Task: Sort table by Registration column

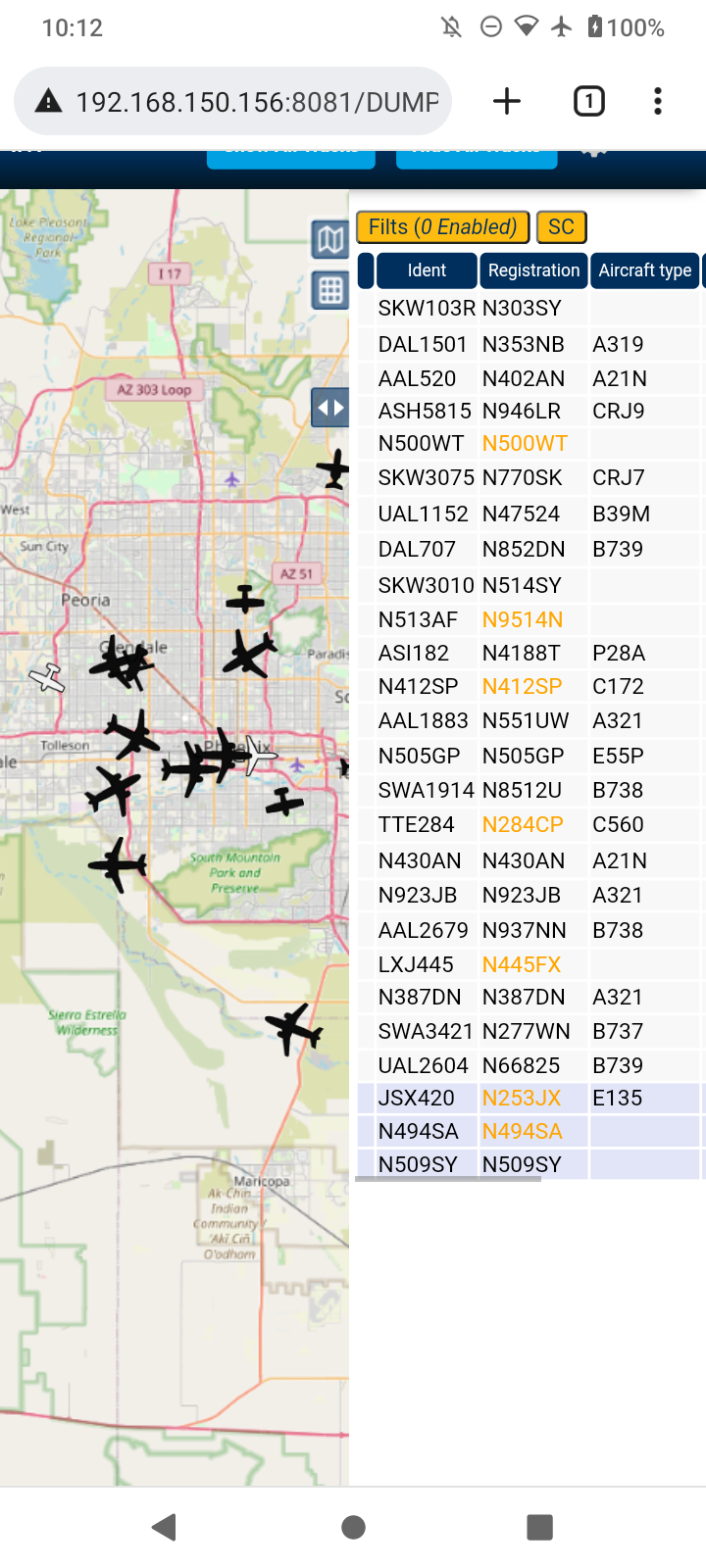Action: click(x=533, y=270)
